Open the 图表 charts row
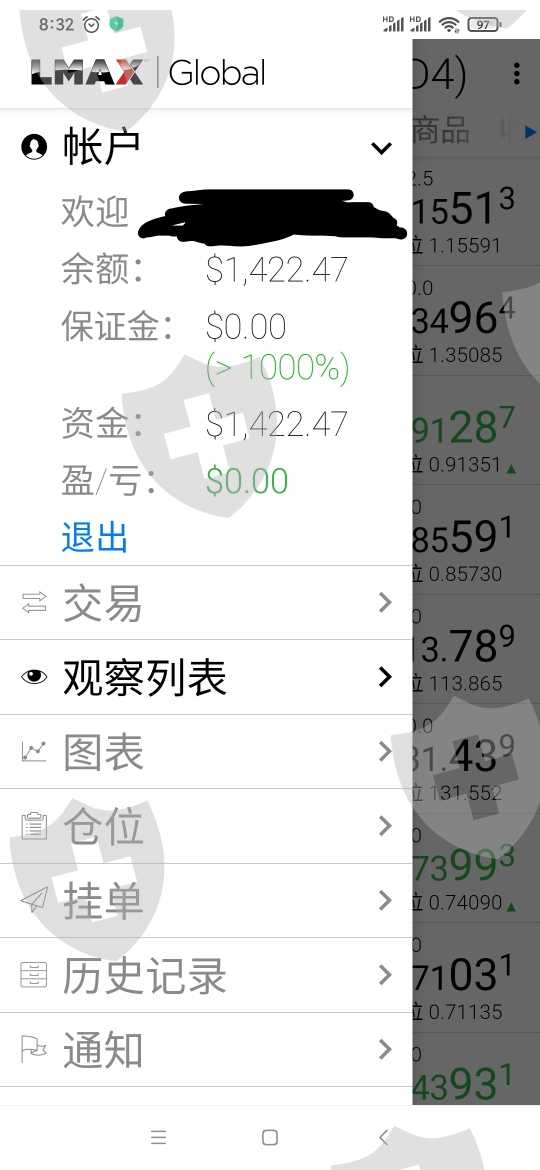This screenshot has width=540, height=1170. click(x=206, y=752)
